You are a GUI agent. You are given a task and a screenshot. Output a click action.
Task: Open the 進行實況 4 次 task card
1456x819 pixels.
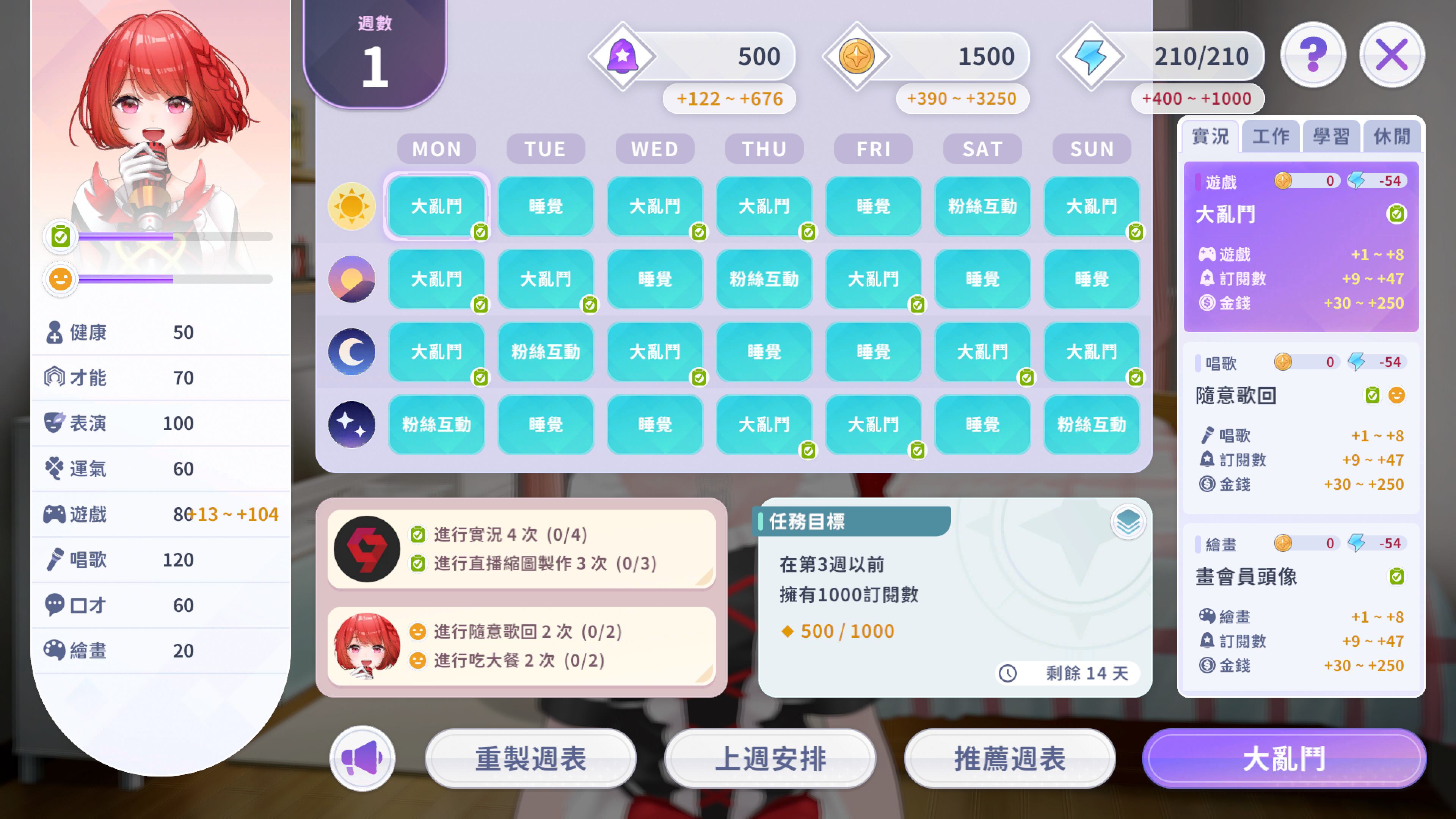(x=521, y=549)
